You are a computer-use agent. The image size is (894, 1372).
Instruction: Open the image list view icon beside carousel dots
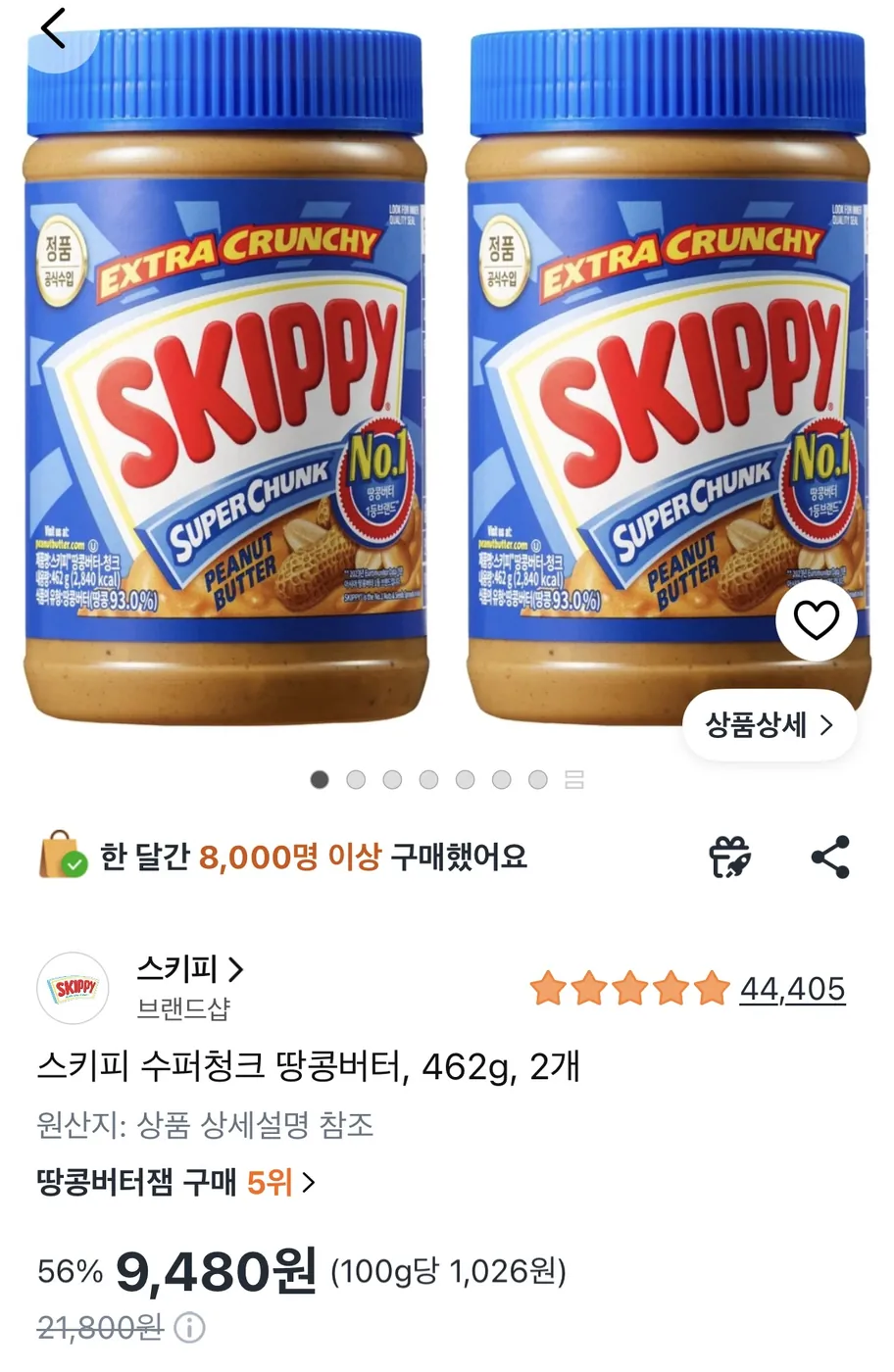coord(574,779)
